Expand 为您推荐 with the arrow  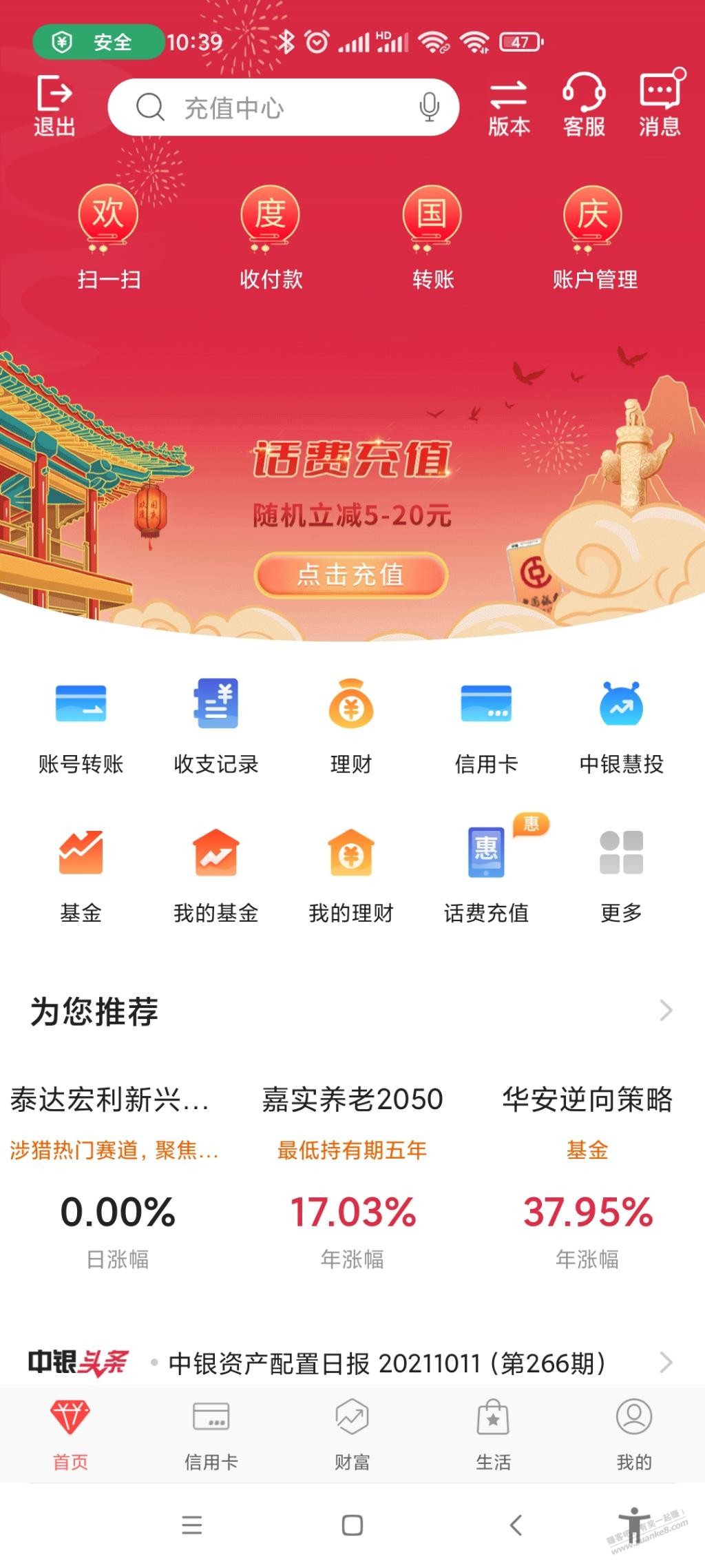[665, 1010]
